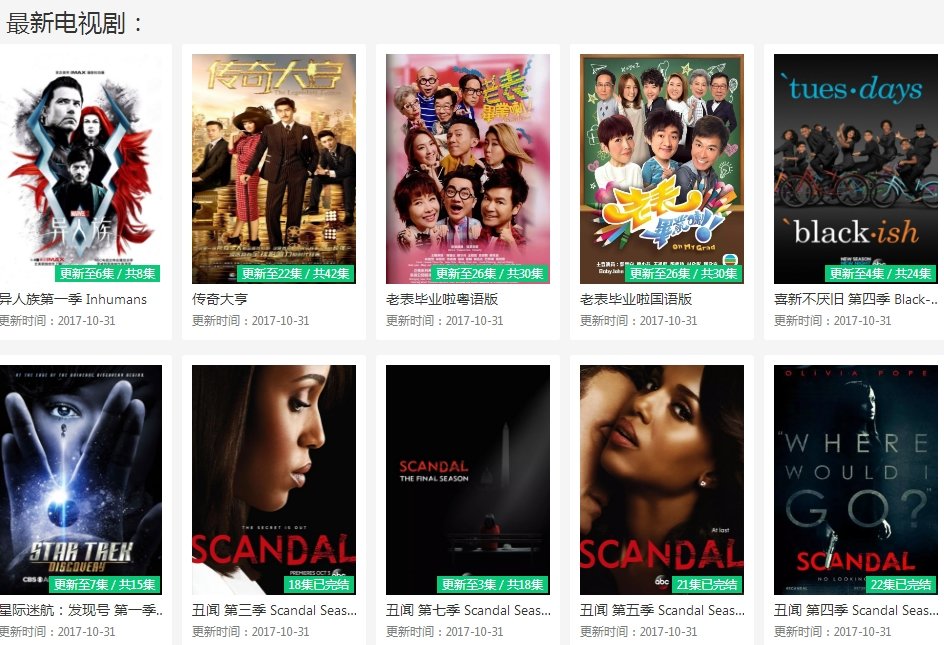Open 丑闻 第五季 Scandal poster

click(x=662, y=480)
